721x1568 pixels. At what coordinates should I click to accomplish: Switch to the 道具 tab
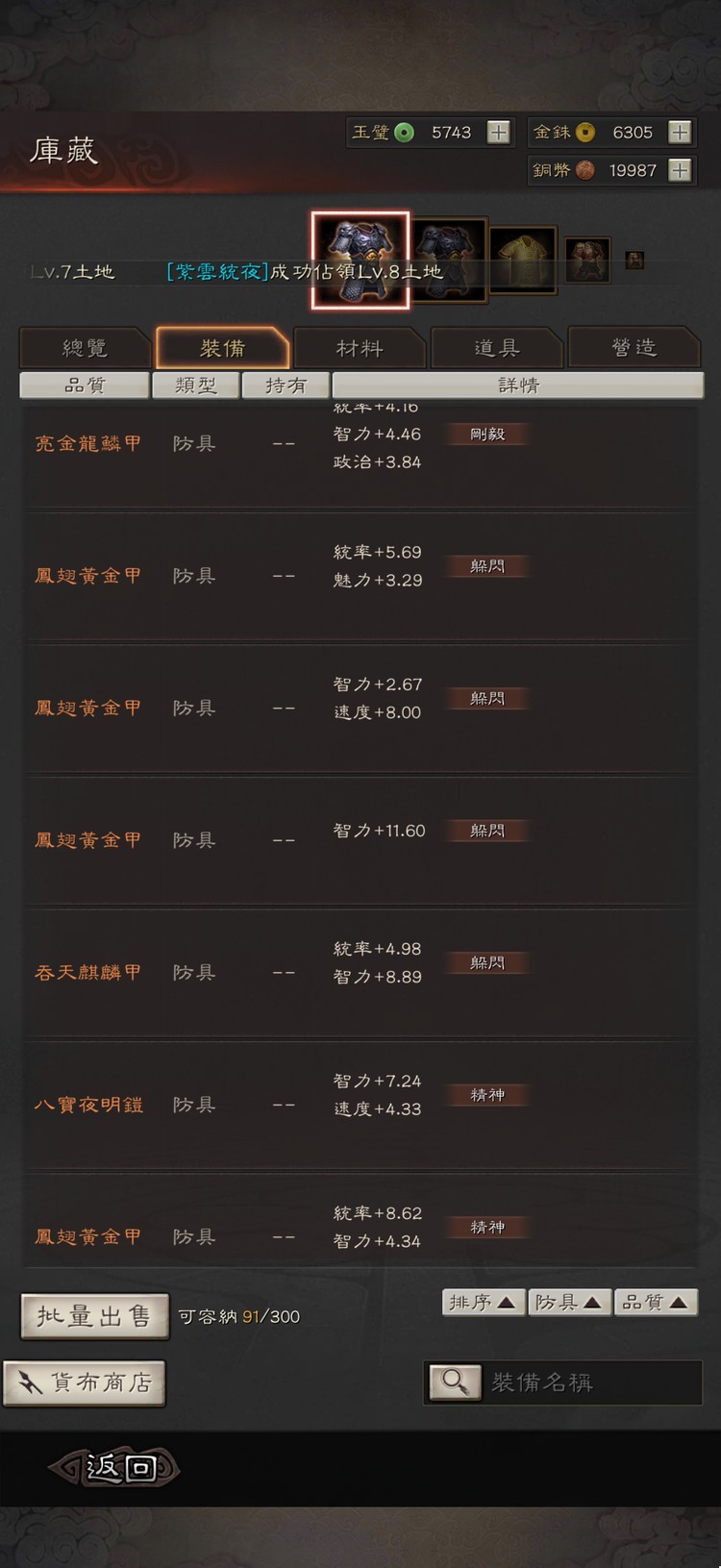(497, 348)
